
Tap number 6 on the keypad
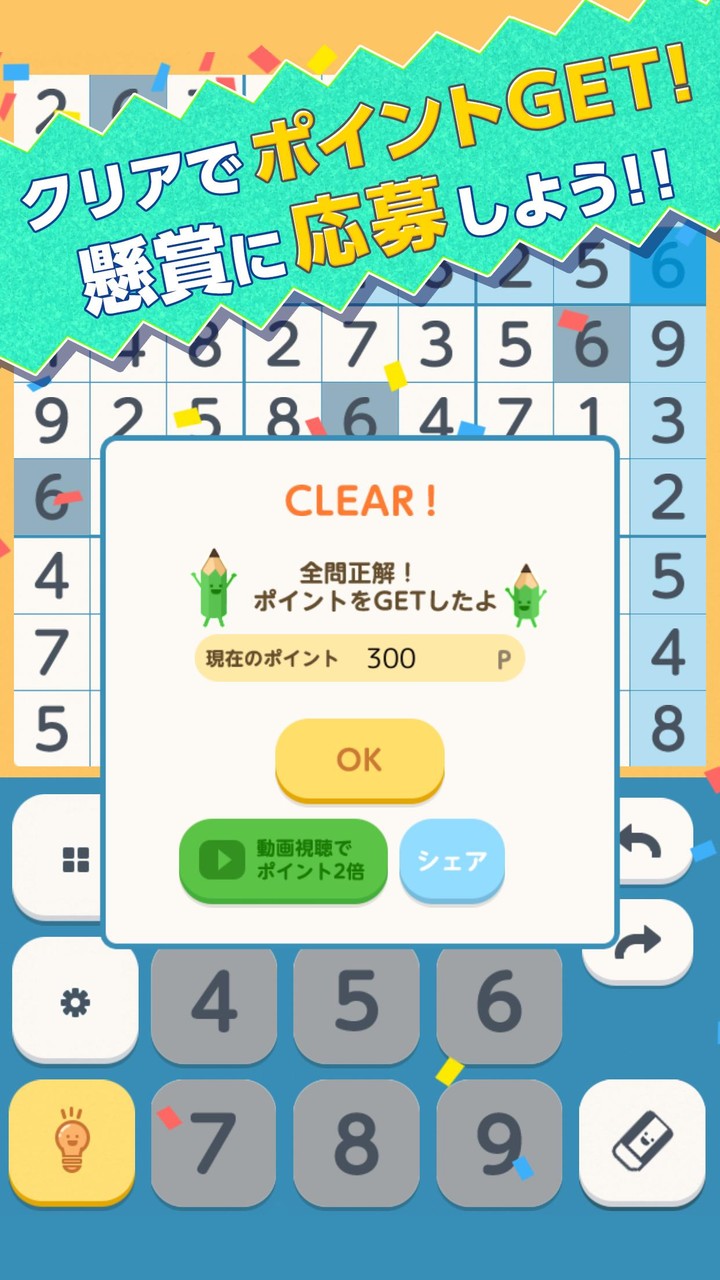click(x=499, y=1005)
